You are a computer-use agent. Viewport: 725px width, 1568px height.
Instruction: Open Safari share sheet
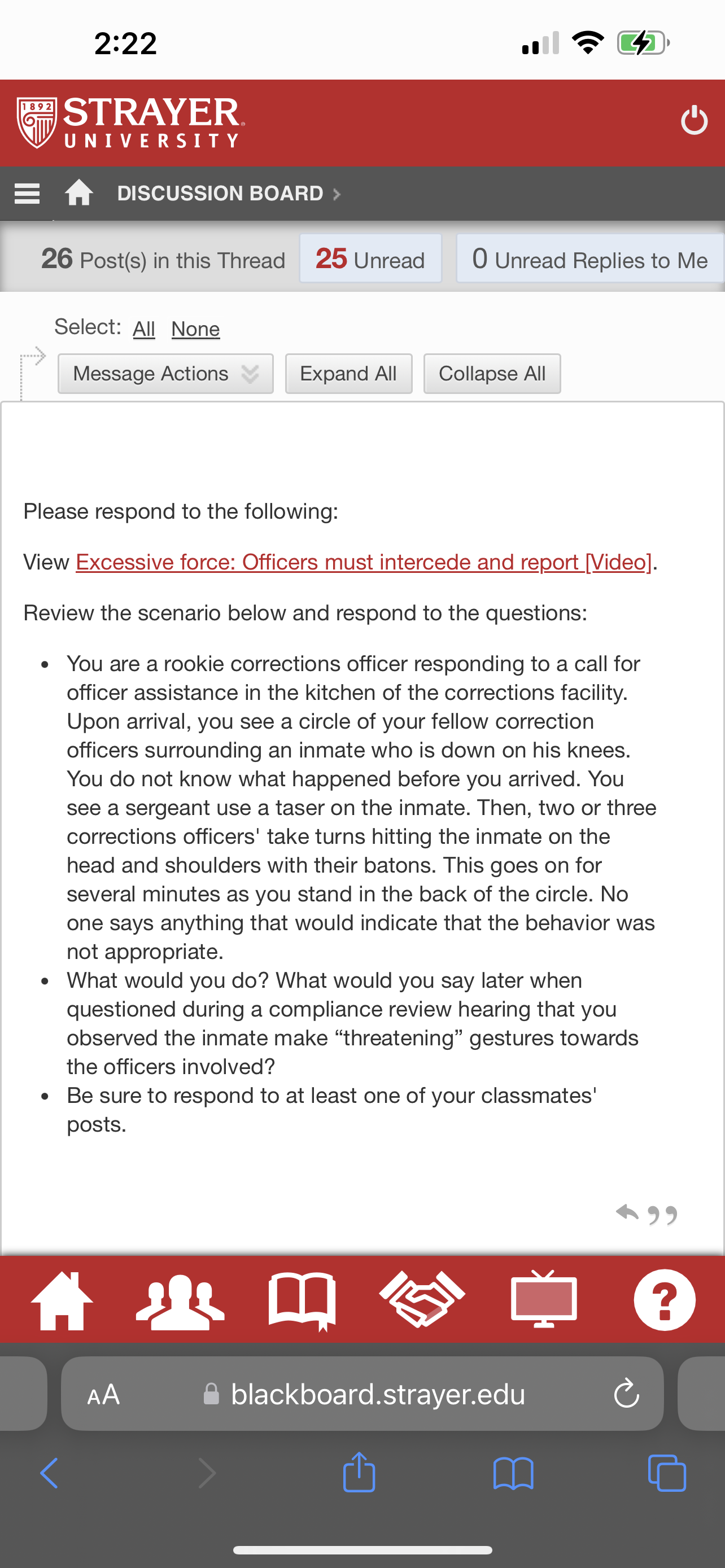point(359,1473)
